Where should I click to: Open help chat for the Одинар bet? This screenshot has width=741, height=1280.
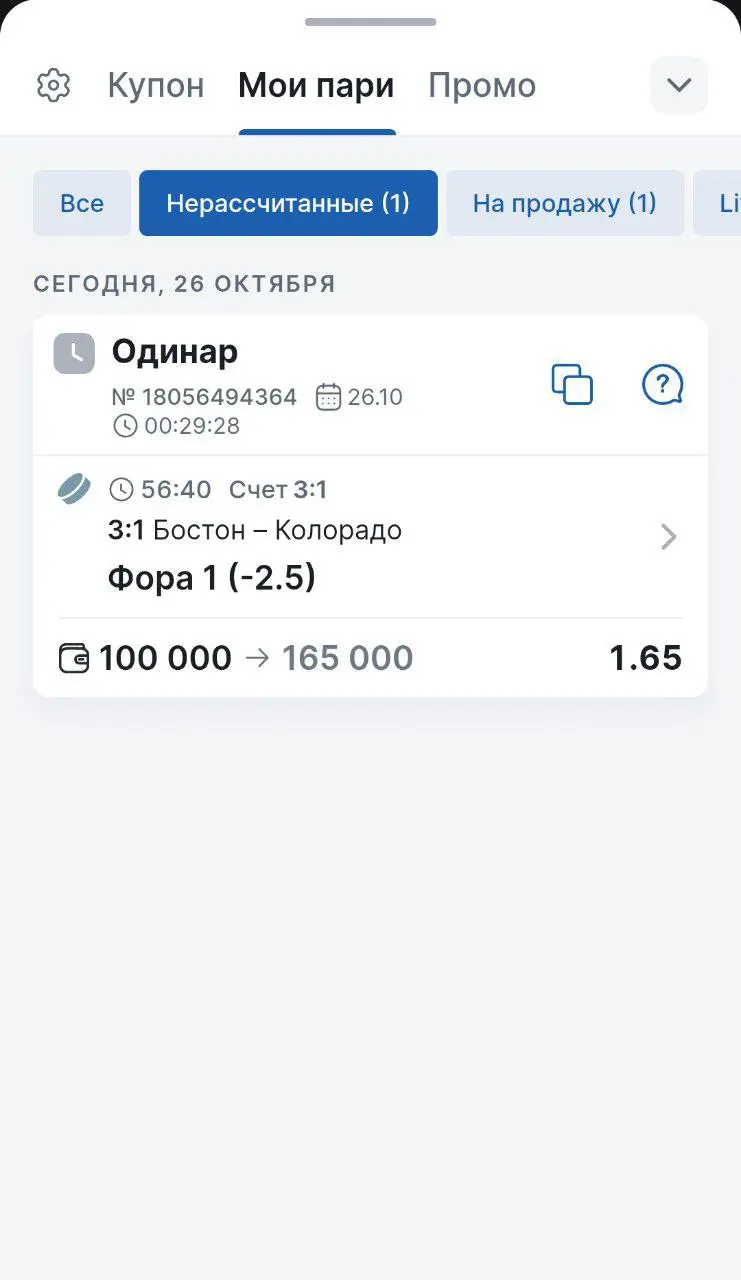(x=662, y=385)
